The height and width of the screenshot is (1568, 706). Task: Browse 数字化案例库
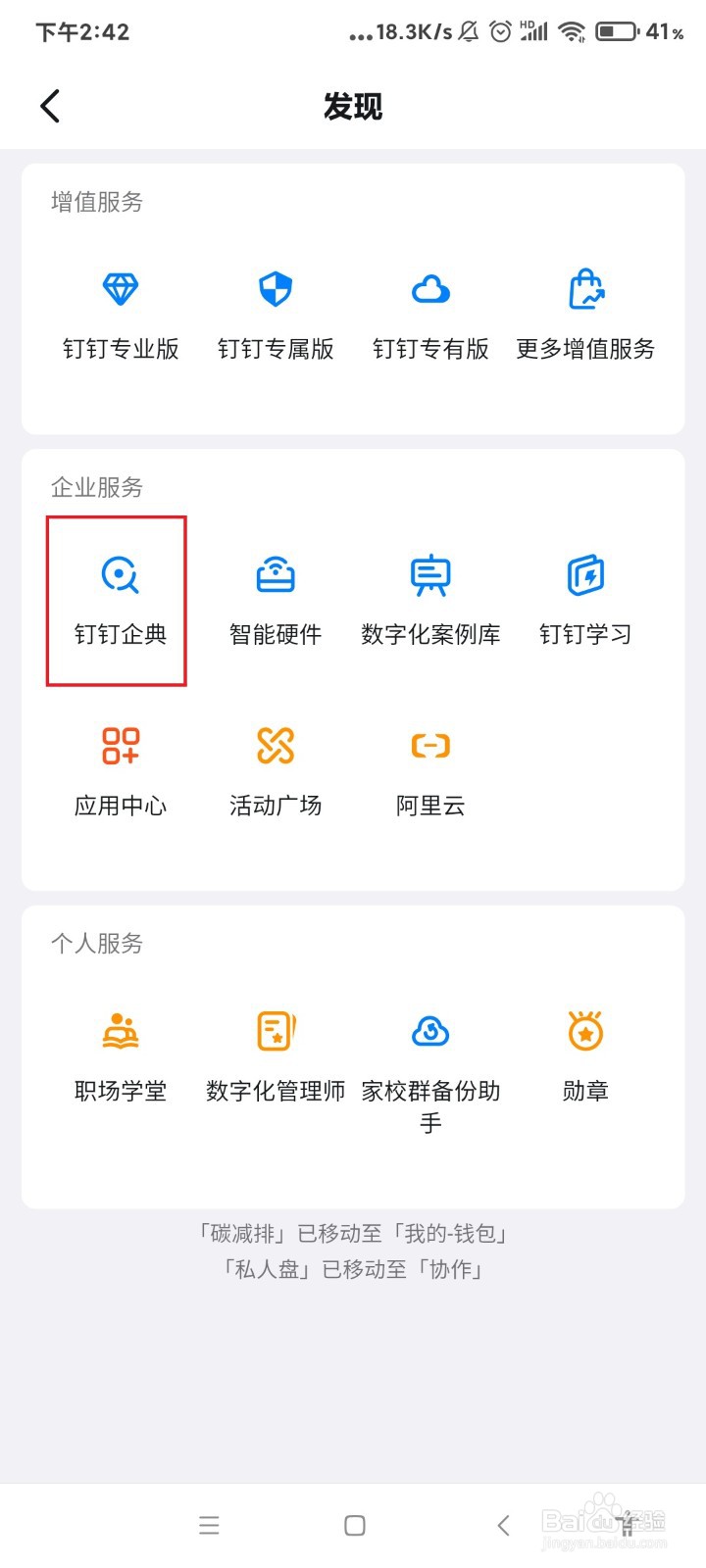pos(430,600)
